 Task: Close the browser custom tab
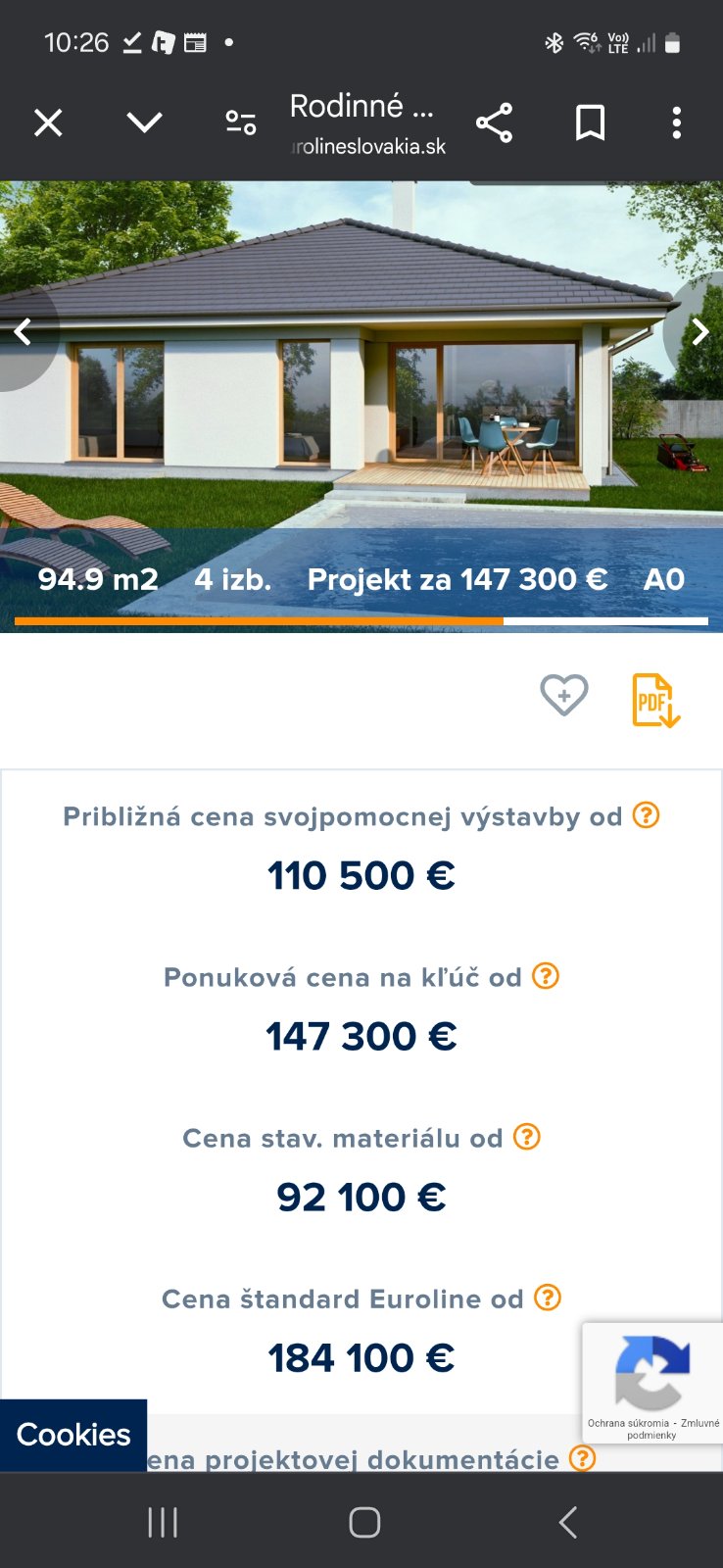(48, 123)
